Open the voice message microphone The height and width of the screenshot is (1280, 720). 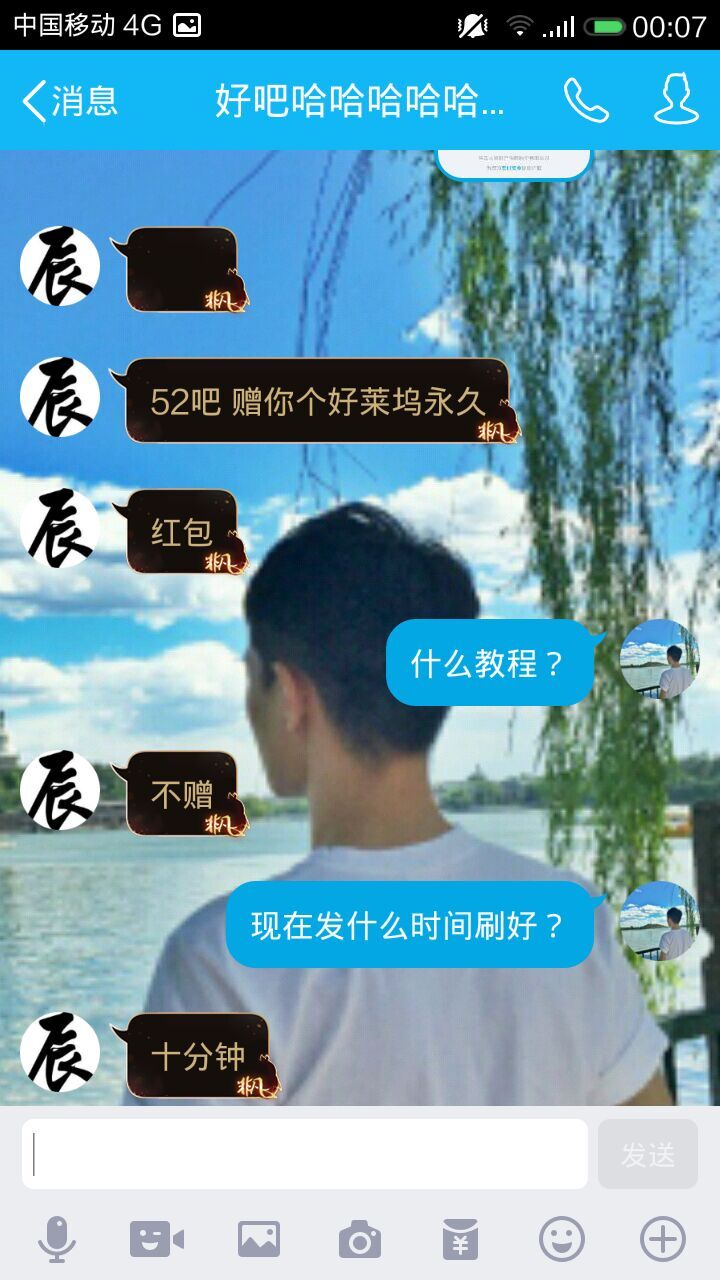pos(57,1240)
